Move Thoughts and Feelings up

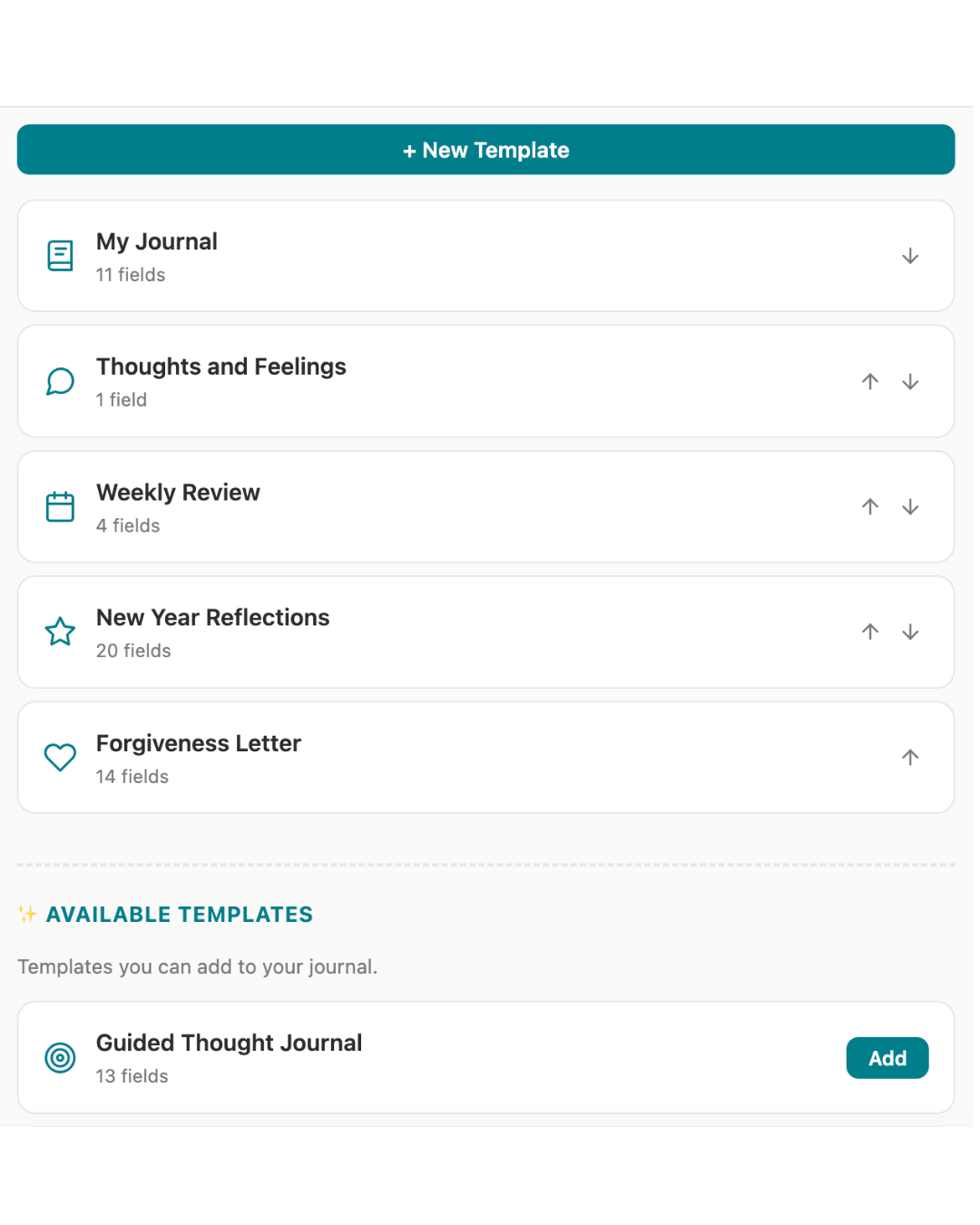click(x=870, y=381)
